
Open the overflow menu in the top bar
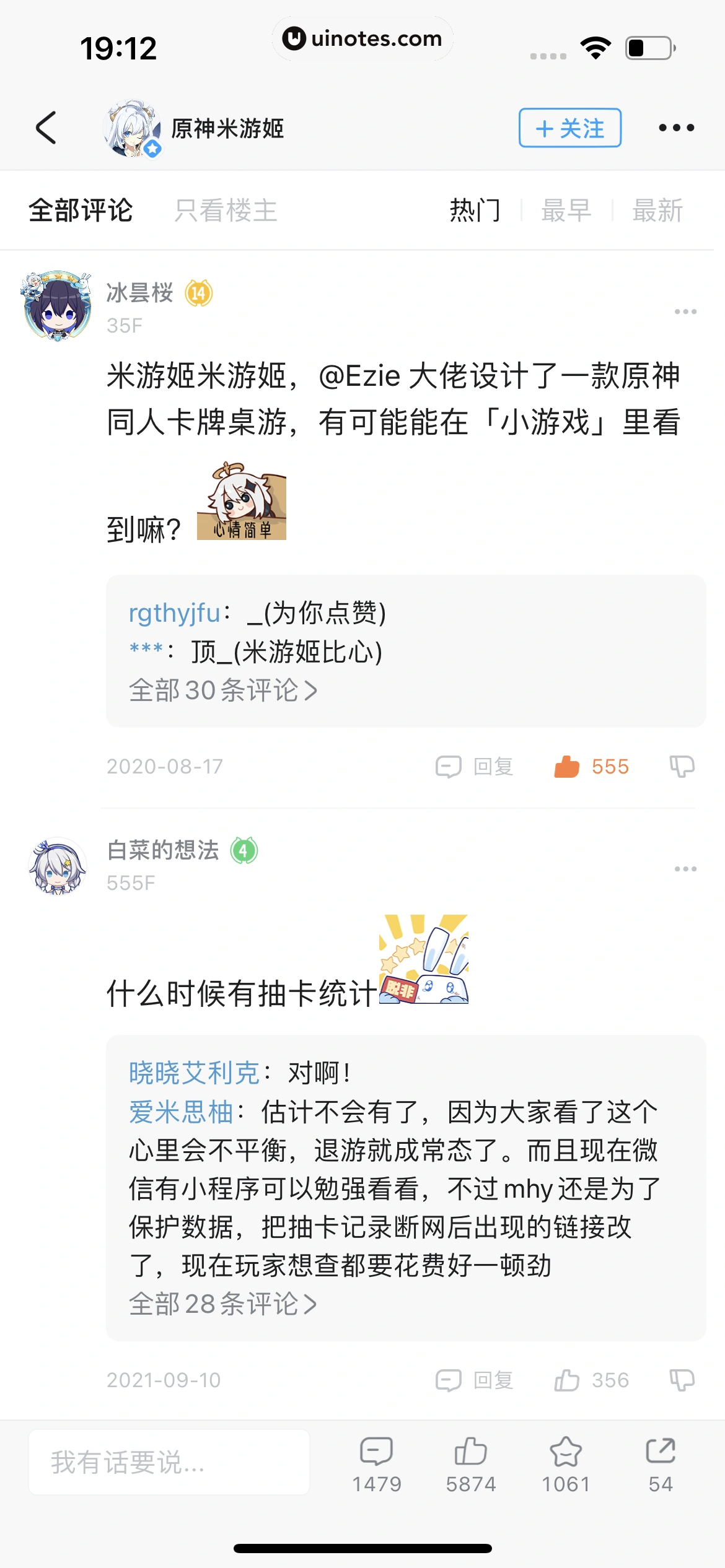[676, 128]
